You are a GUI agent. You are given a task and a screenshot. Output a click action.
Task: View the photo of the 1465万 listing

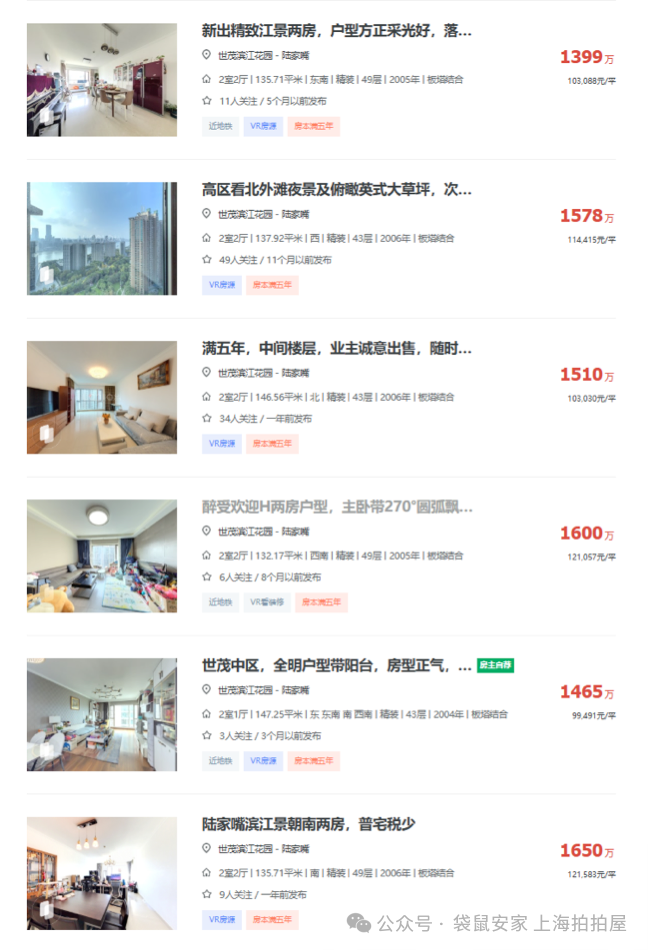[101, 714]
